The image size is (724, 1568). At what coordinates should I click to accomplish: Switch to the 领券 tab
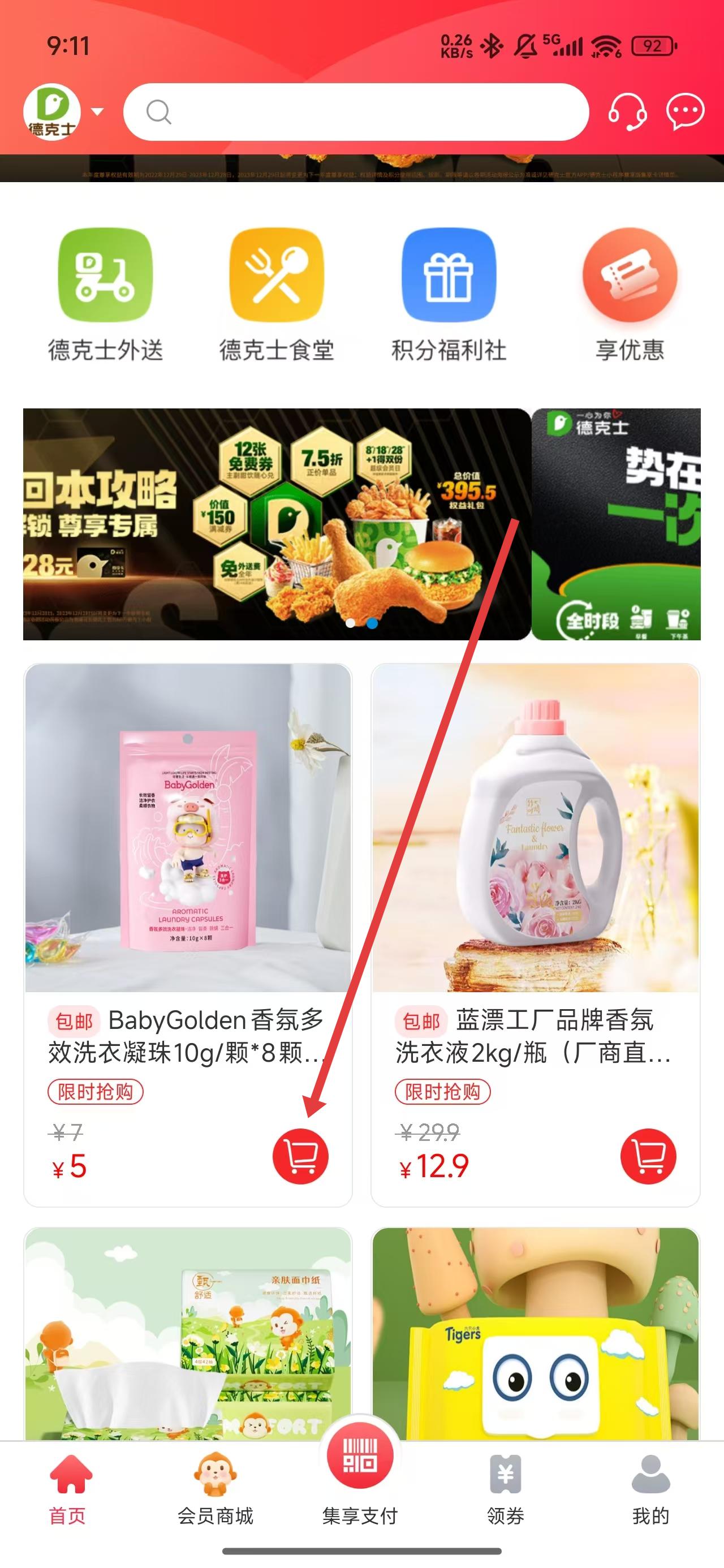coord(506,1488)
